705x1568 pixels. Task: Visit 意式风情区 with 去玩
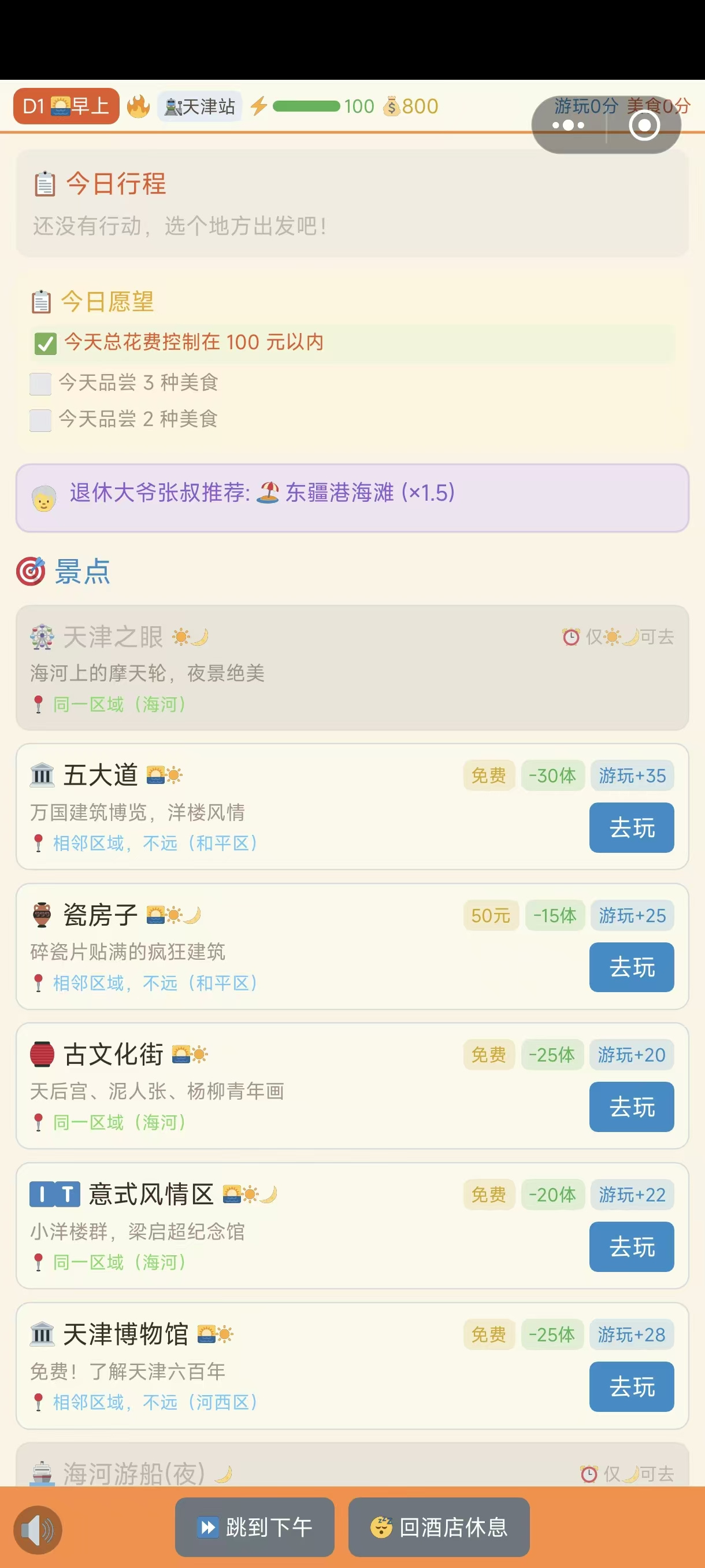coord(631,1246)
